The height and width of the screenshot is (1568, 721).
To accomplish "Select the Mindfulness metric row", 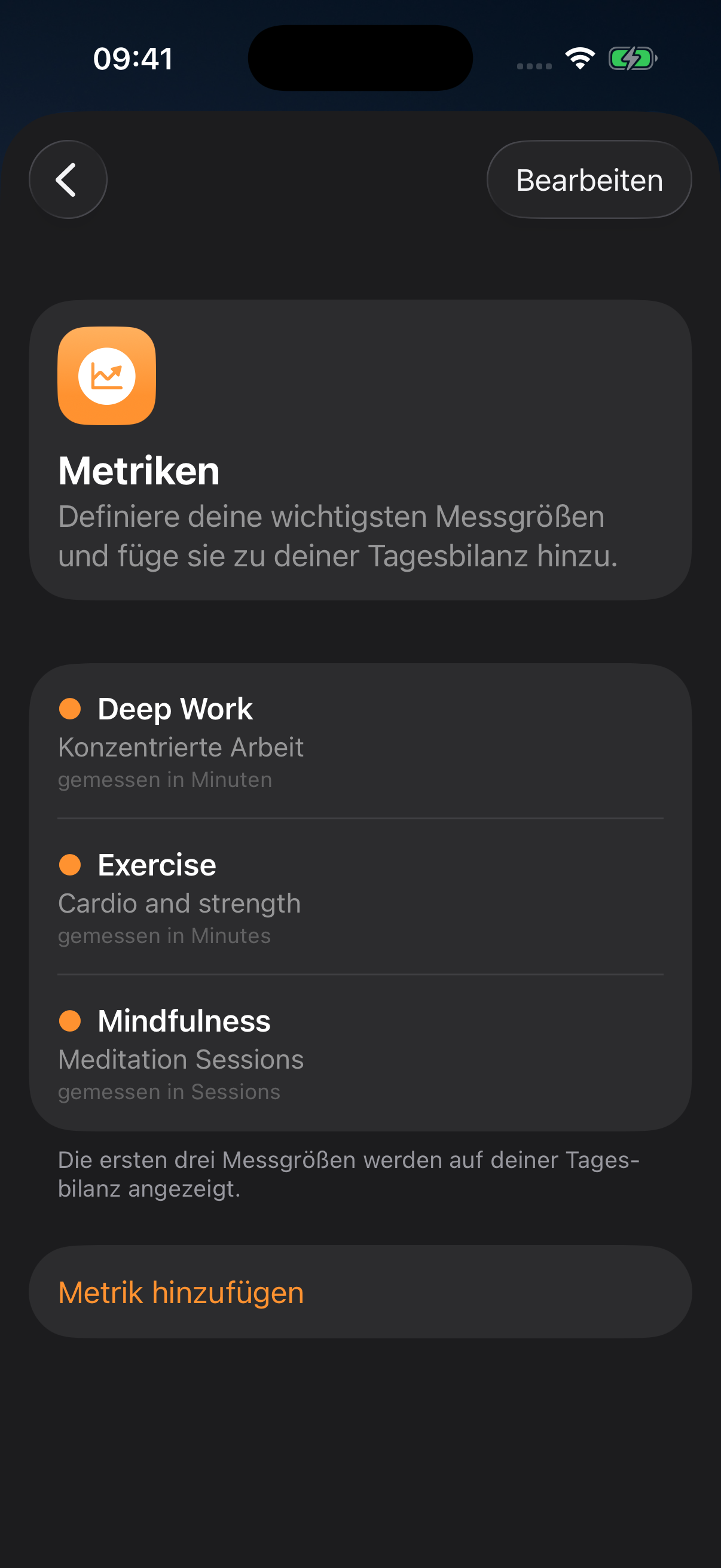I will pos(184,1020).
